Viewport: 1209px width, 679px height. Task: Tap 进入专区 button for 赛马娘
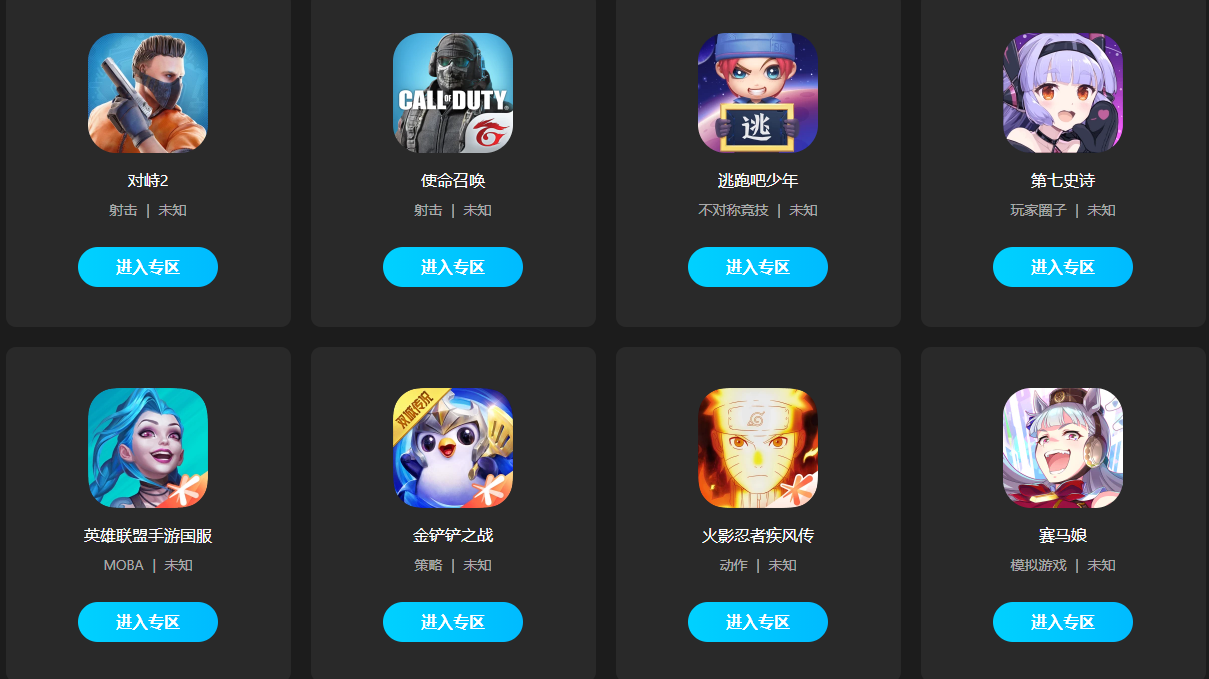pyautogui.click(x=1063, y=622)
